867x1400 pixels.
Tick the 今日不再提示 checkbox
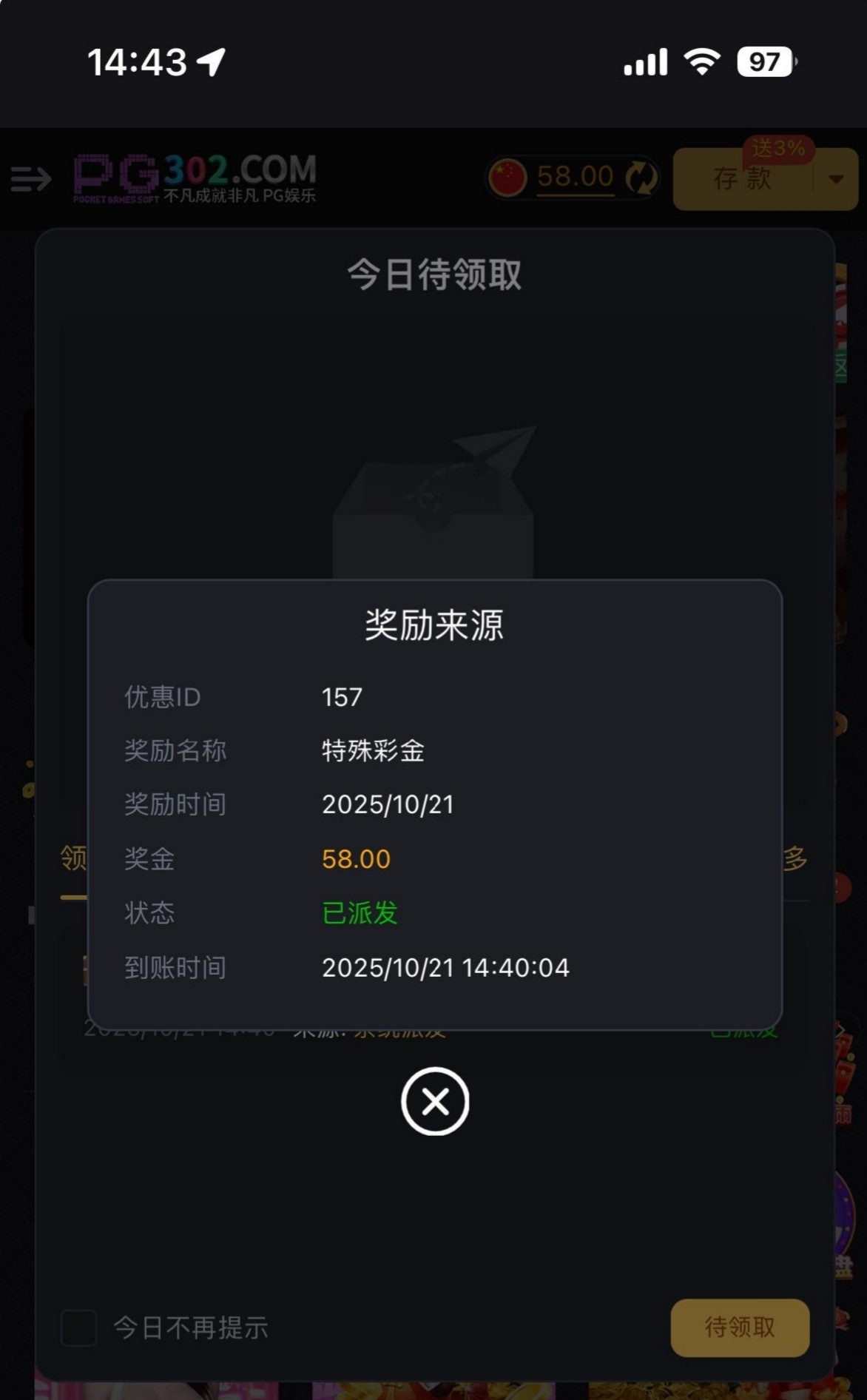coord(79,1327)
